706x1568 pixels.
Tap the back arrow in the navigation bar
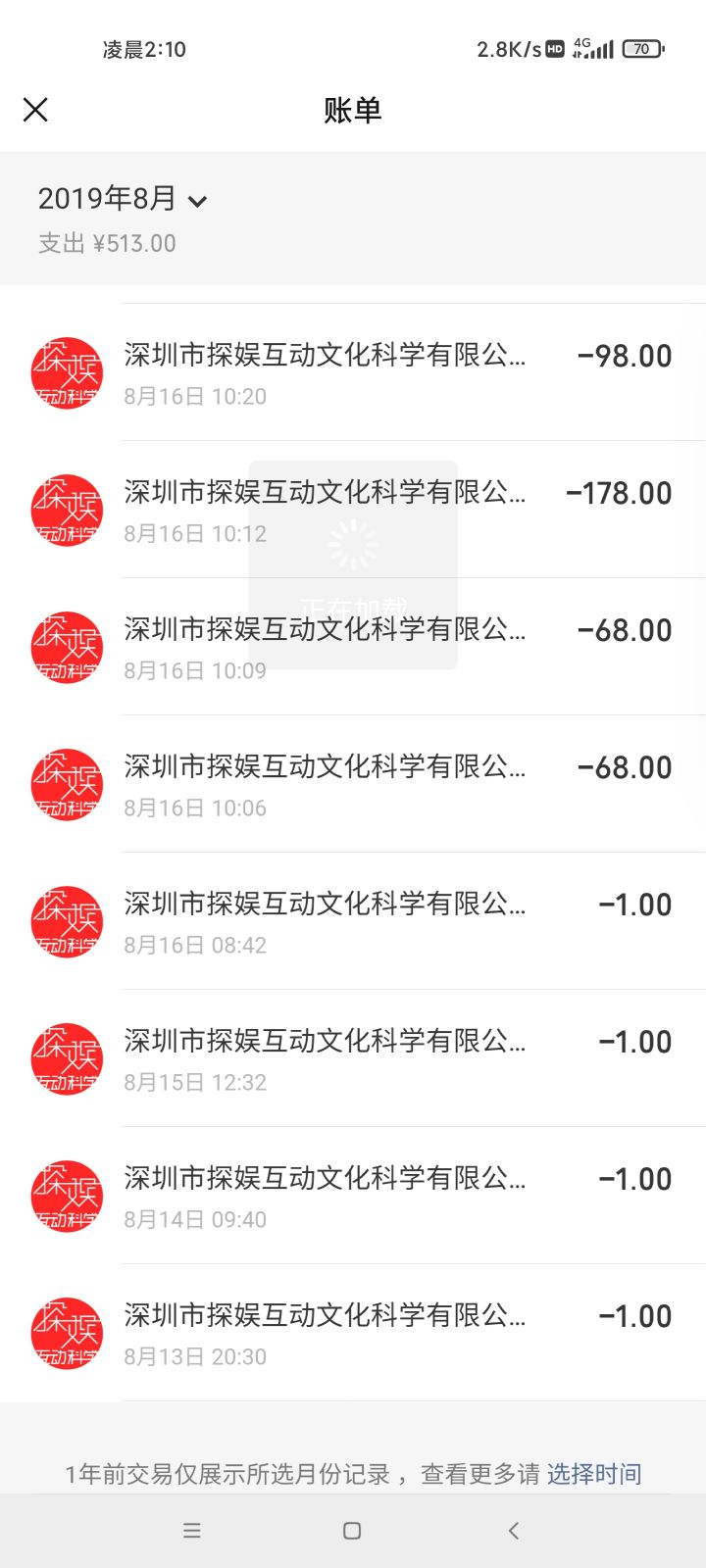point(514,1530)
